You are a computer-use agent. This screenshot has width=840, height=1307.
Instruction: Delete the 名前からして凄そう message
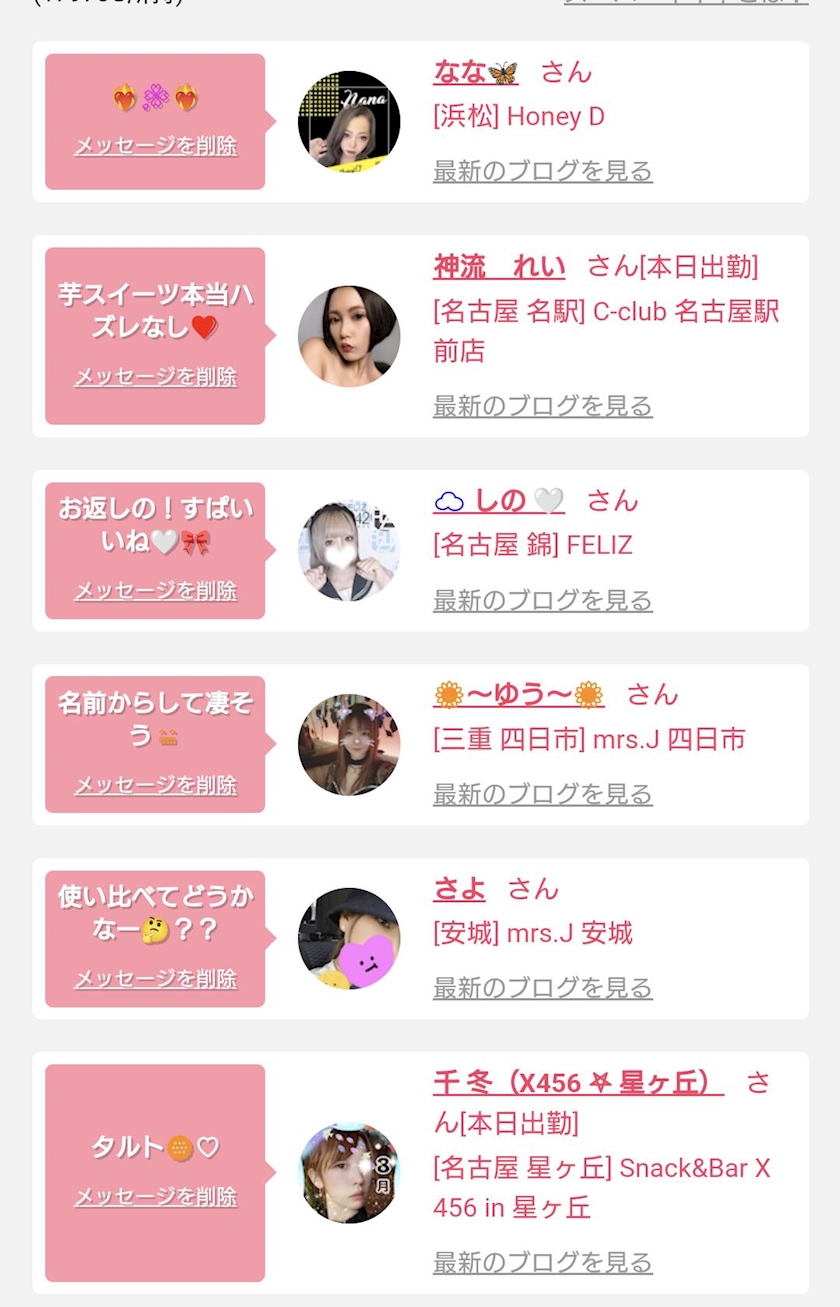tap(155, 785)
